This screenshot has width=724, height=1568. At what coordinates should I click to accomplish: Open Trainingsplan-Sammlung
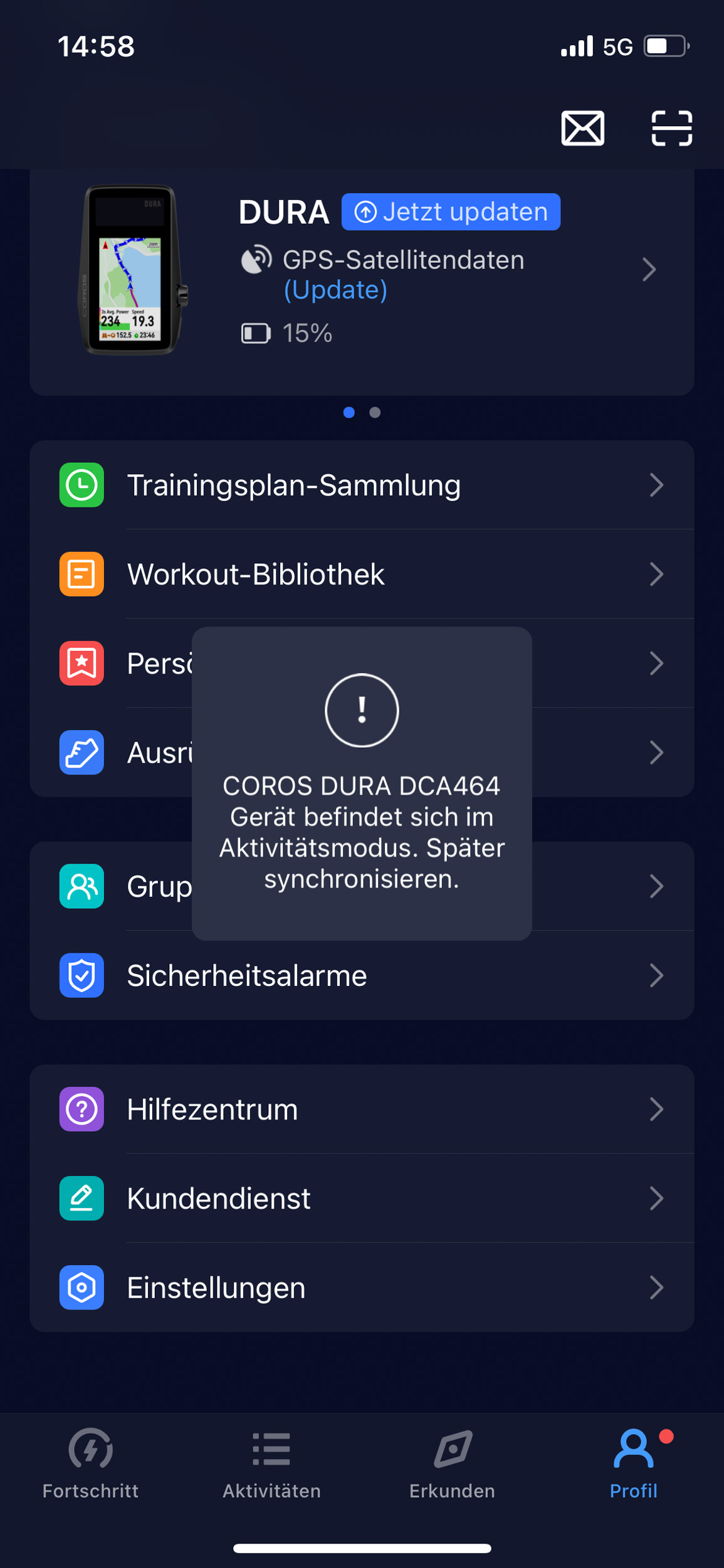click(362, 485)
